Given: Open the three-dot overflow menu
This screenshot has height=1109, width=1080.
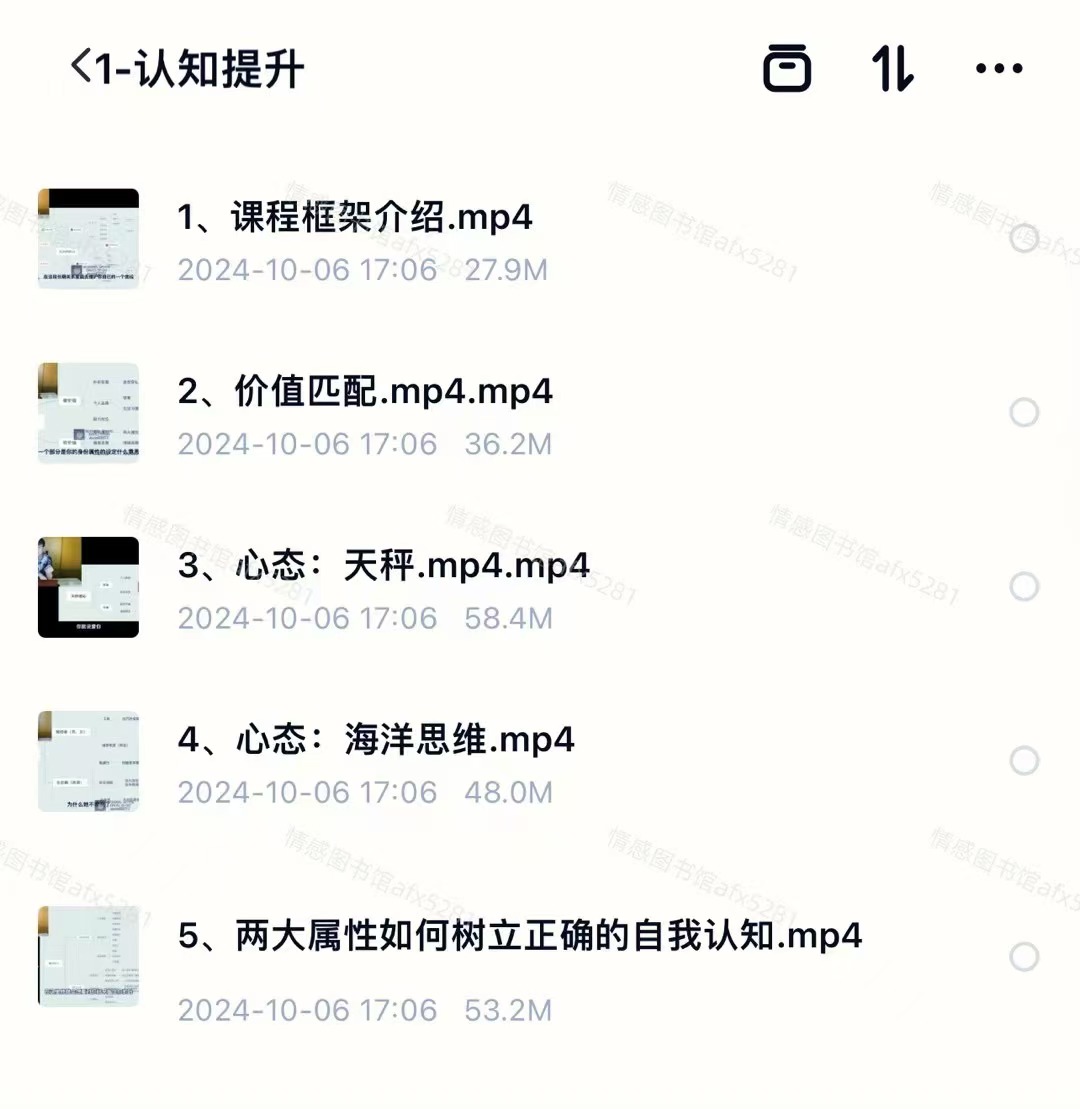Looking at the screenshot, I should pos(998,69).
